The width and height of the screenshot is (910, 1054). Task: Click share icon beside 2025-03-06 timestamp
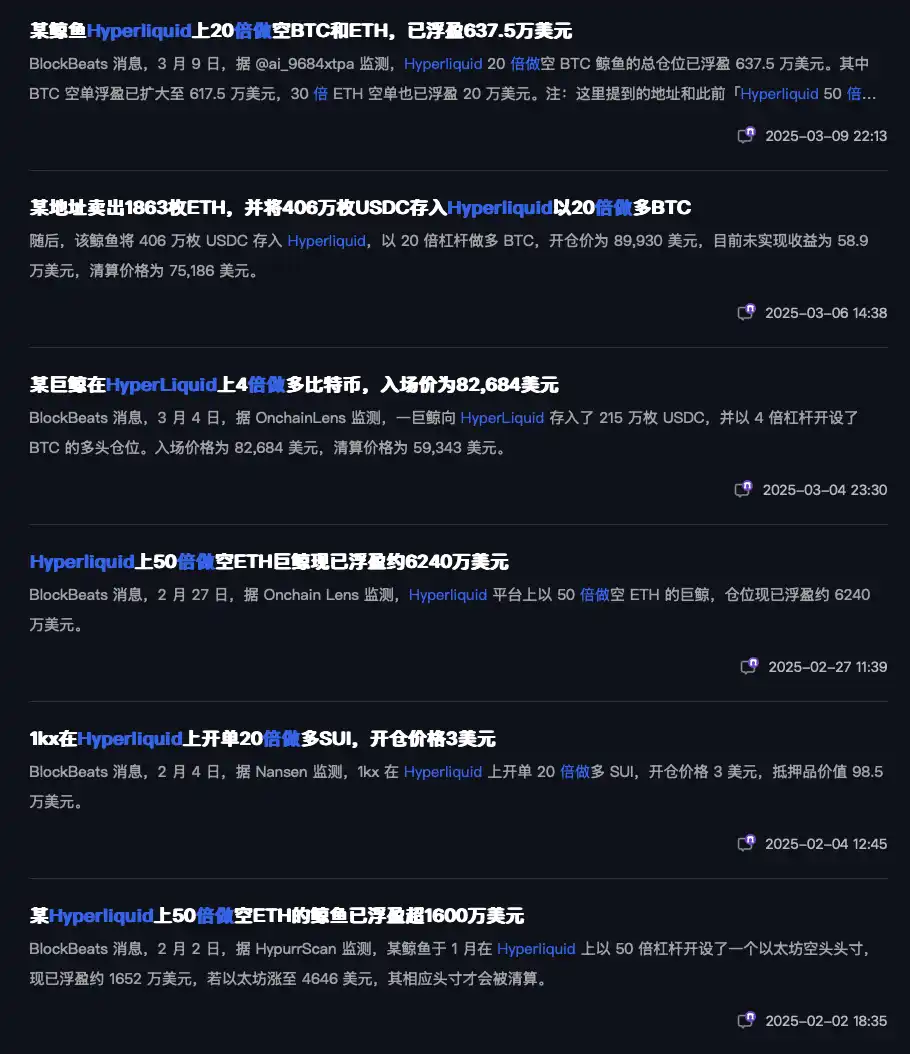(x=745, y=312)
